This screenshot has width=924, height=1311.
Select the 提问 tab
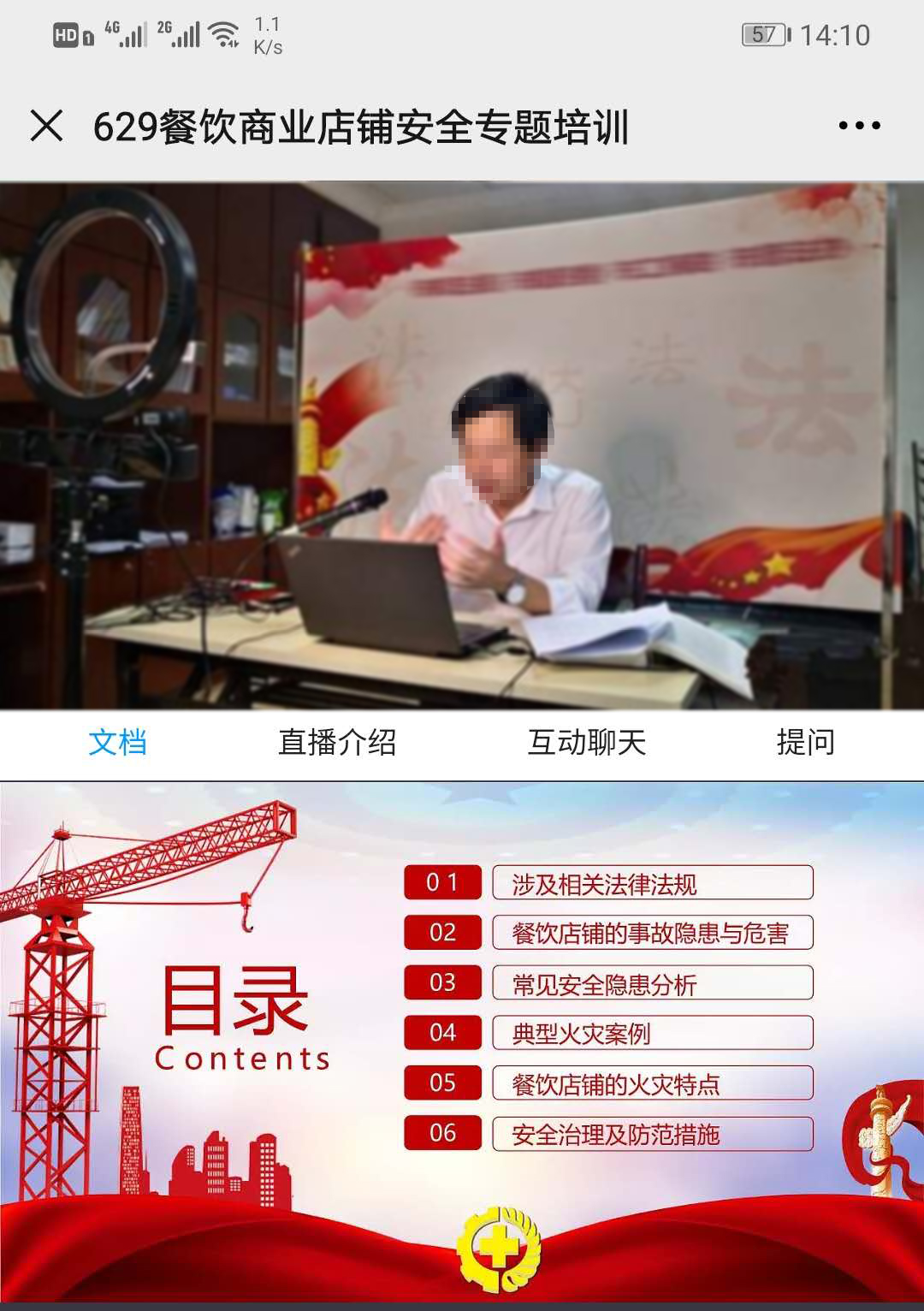[805, 742]
